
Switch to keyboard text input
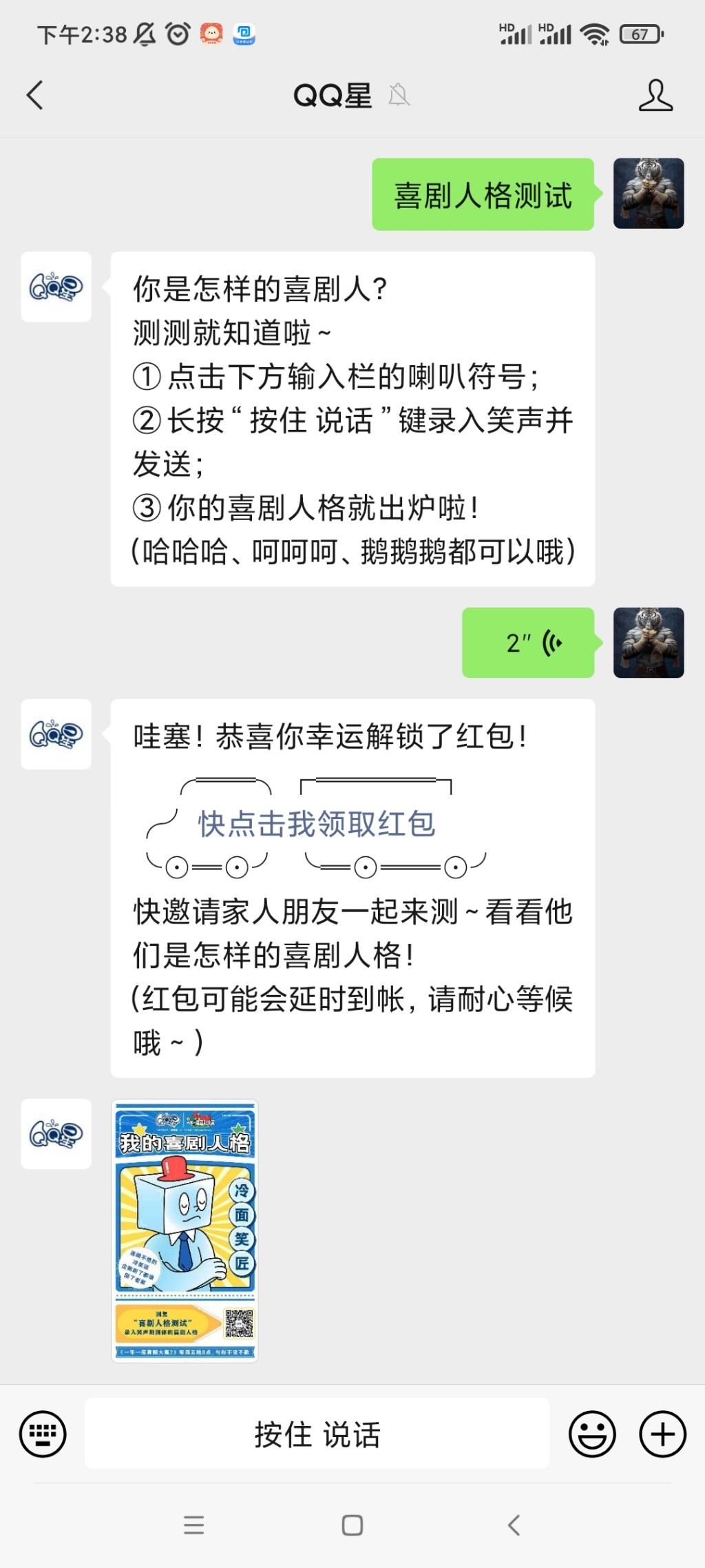43,1434
